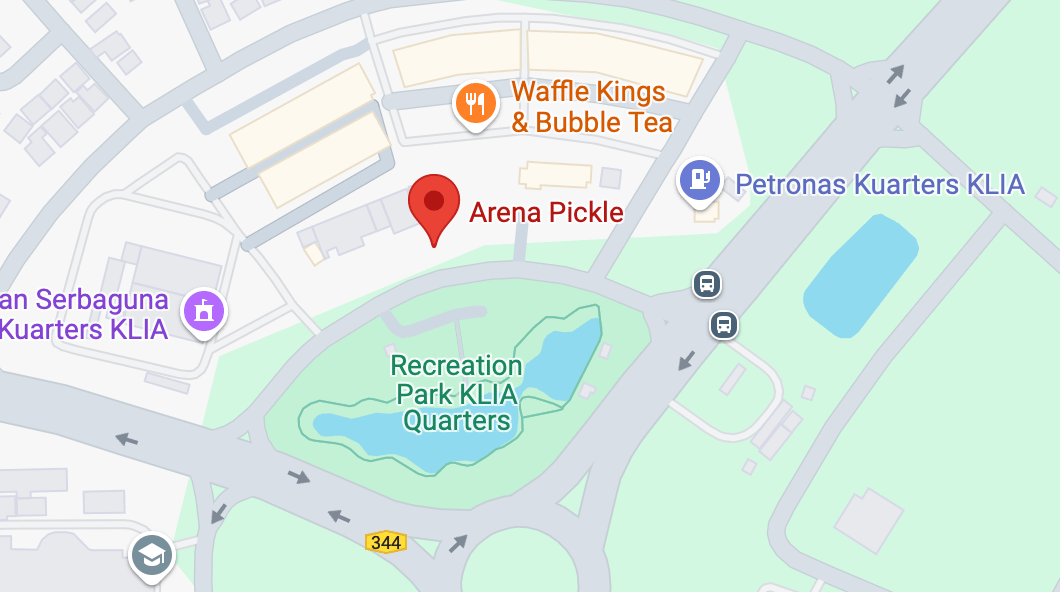Tap the Petronas Kuarters KLIA fuel marker
Viewport: 1060px width, 592px height.
tap(700, 181)
